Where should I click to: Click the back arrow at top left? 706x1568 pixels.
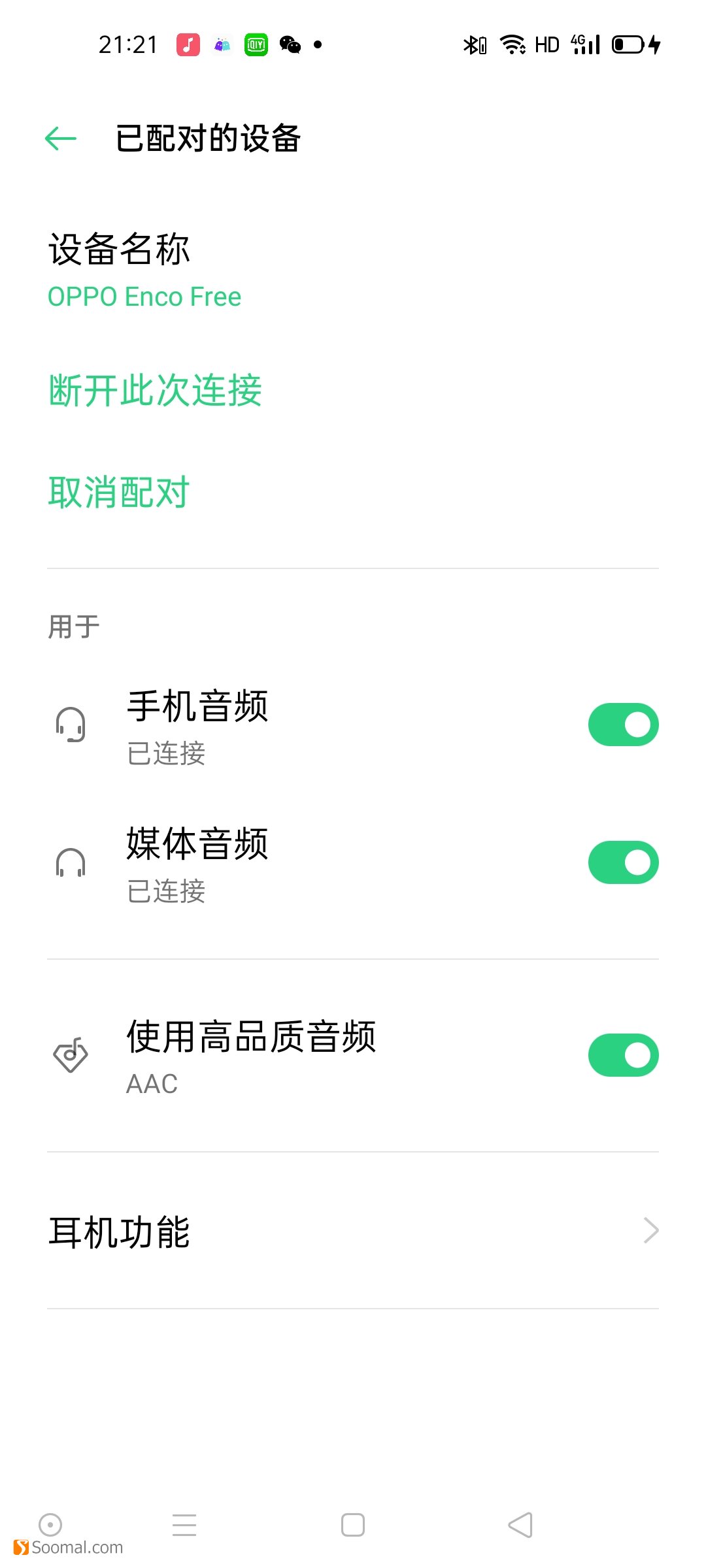[x=59, y=138]
